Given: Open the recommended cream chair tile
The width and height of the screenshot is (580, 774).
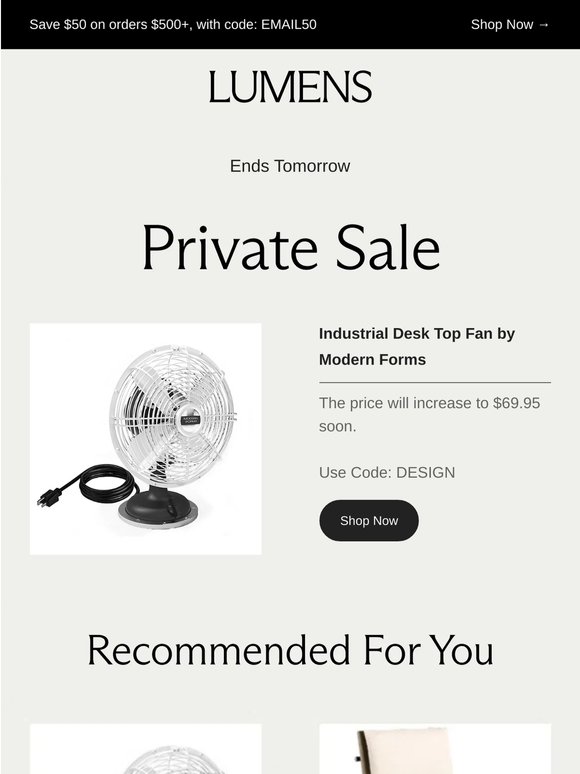Looking at the screenshot, I should (x=435, y=749).
